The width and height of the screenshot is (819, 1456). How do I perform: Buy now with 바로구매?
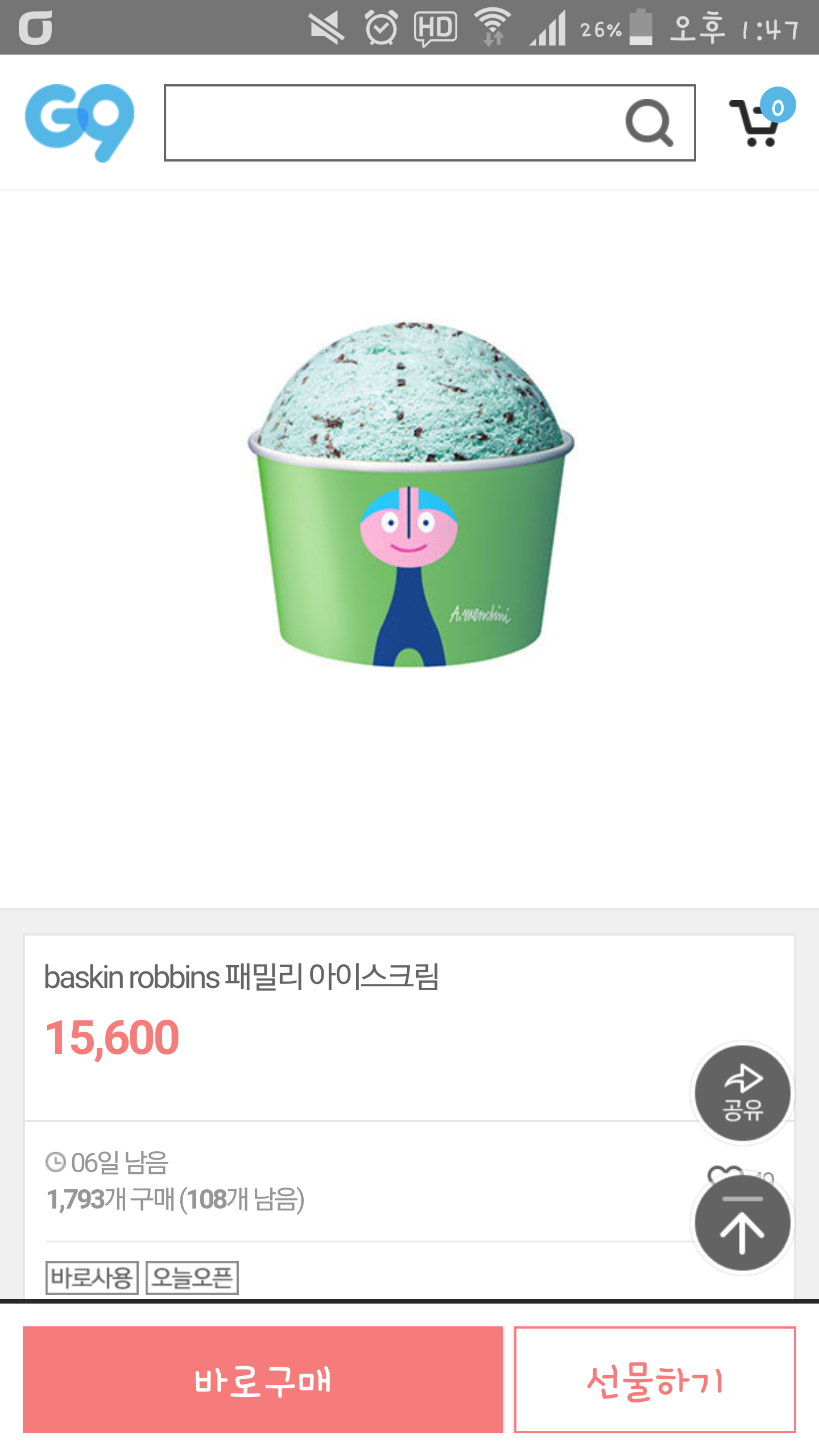coord(263,1379)
